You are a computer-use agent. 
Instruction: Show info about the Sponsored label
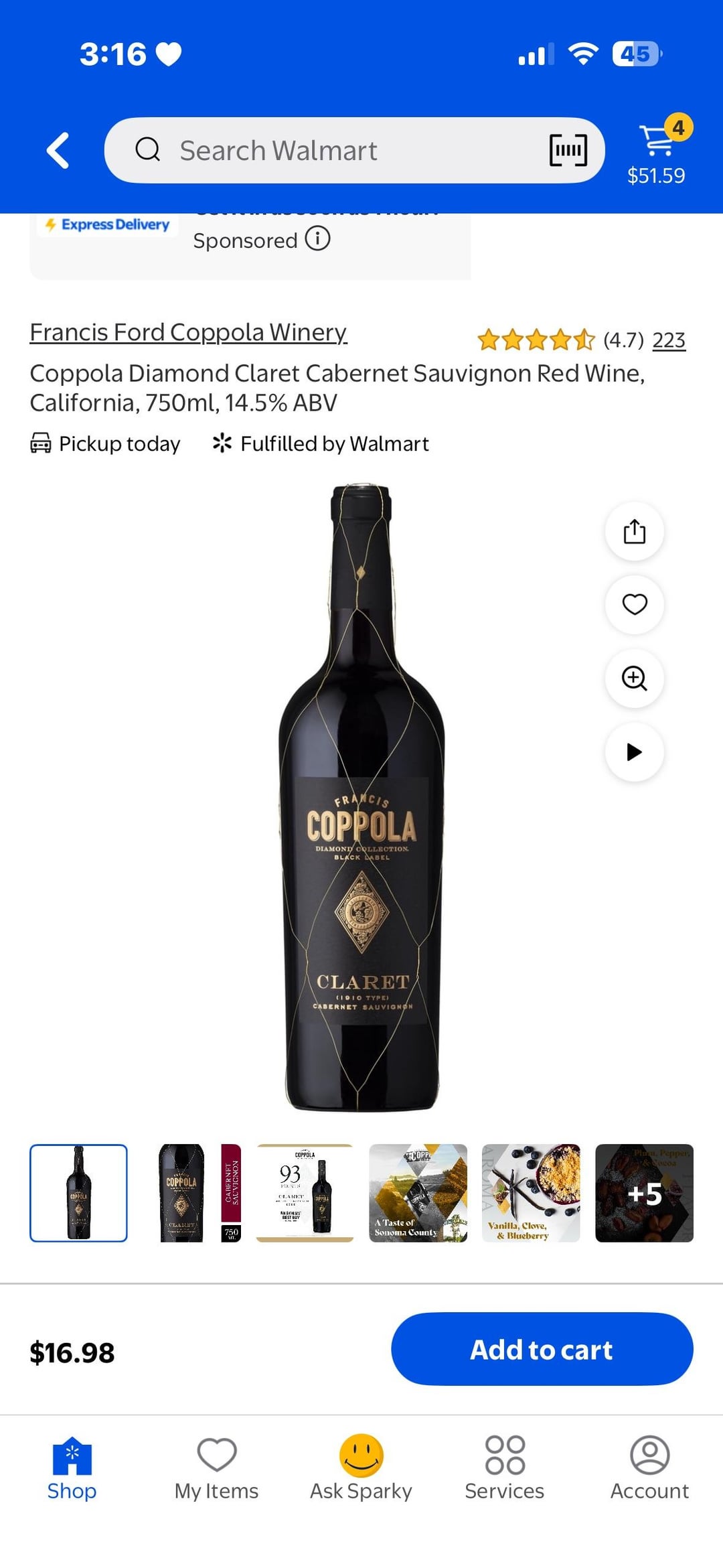(318, 238)
